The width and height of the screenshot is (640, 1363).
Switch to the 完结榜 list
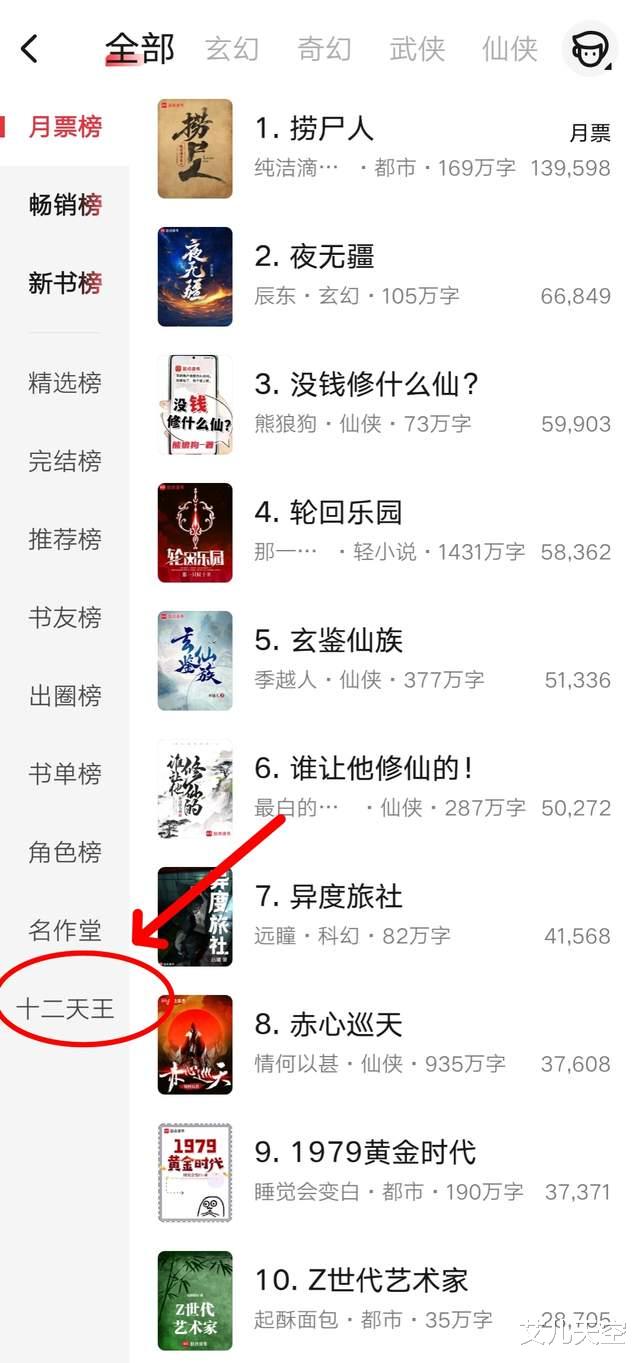(x=65, y=461)
